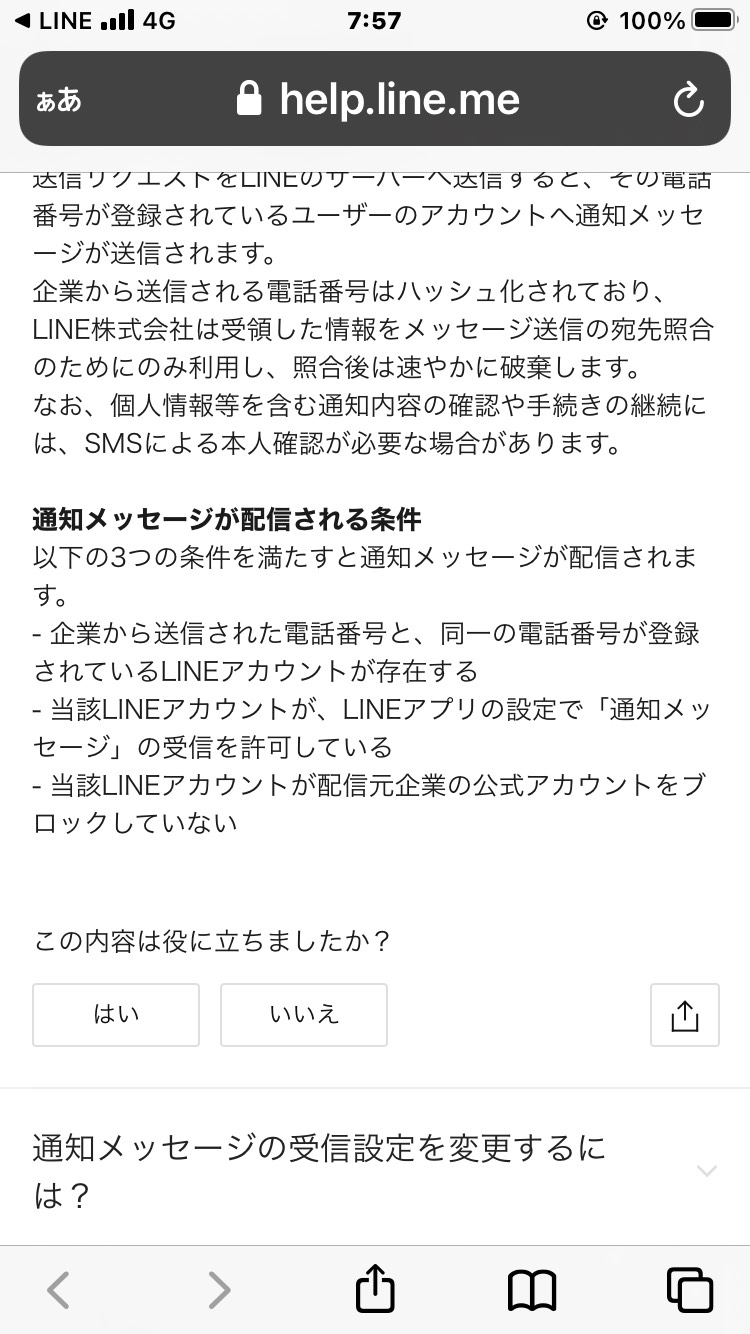Answer はい to the helpfulness question

[116, 1015]
